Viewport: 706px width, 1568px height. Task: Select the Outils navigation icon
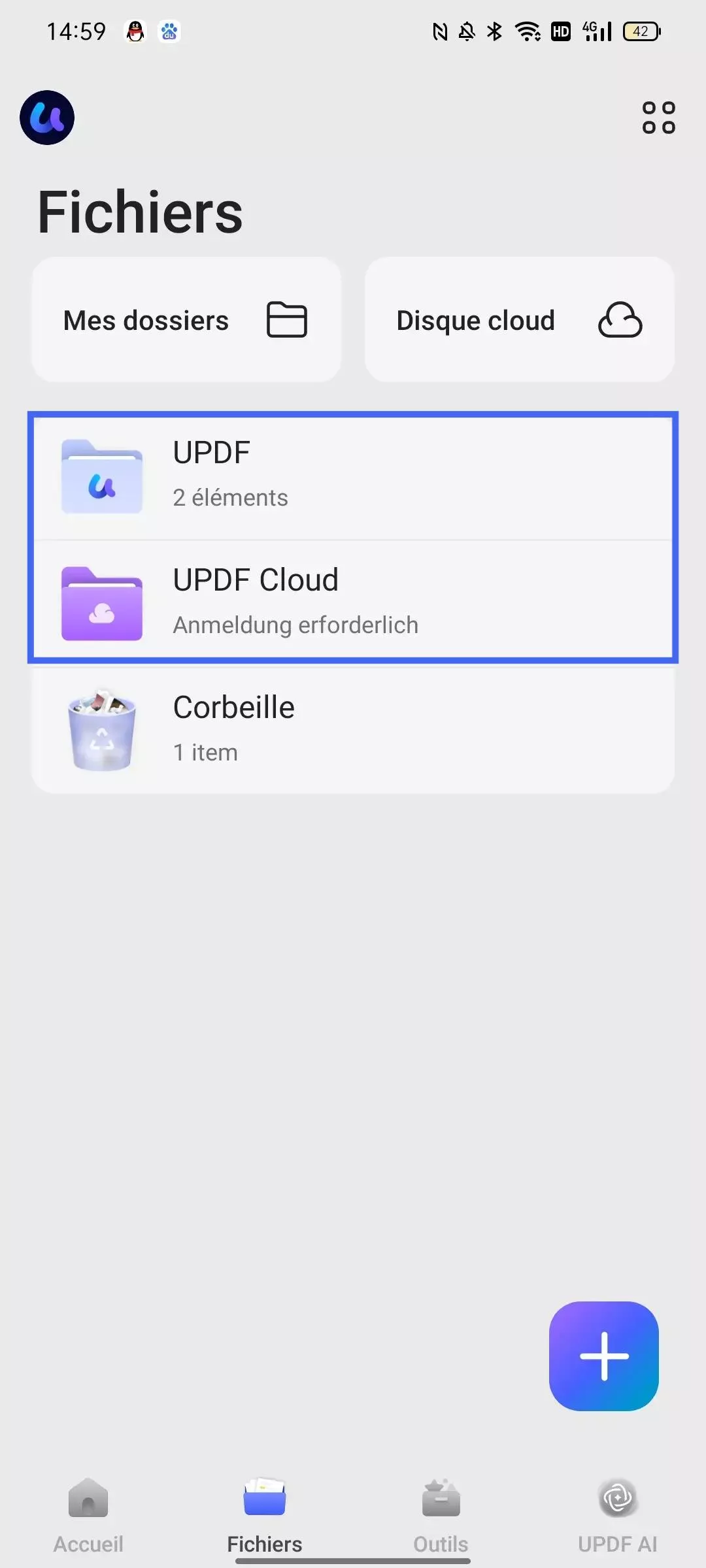(441, 1496)
